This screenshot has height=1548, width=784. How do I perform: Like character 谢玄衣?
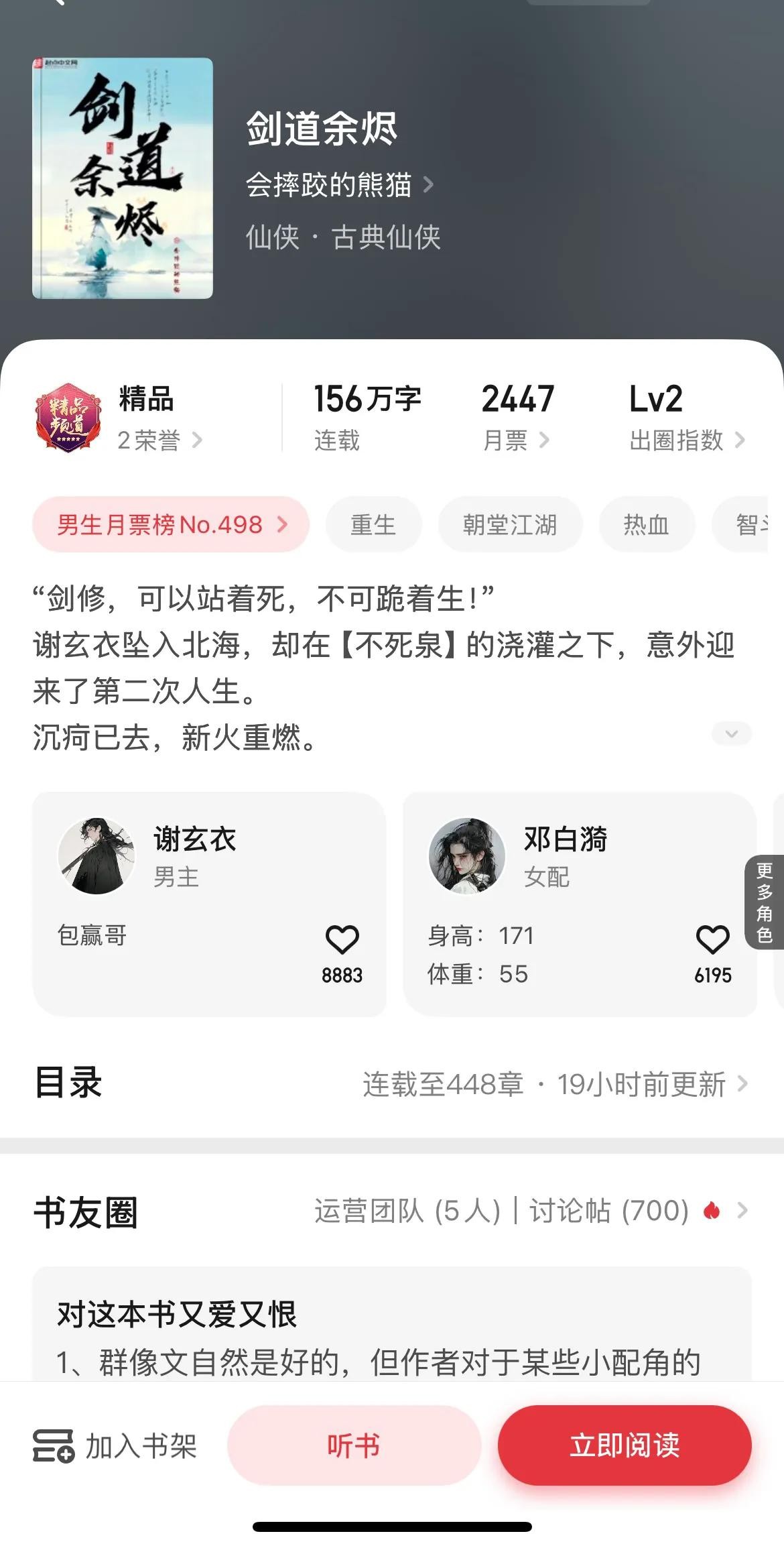click(342, 940)
